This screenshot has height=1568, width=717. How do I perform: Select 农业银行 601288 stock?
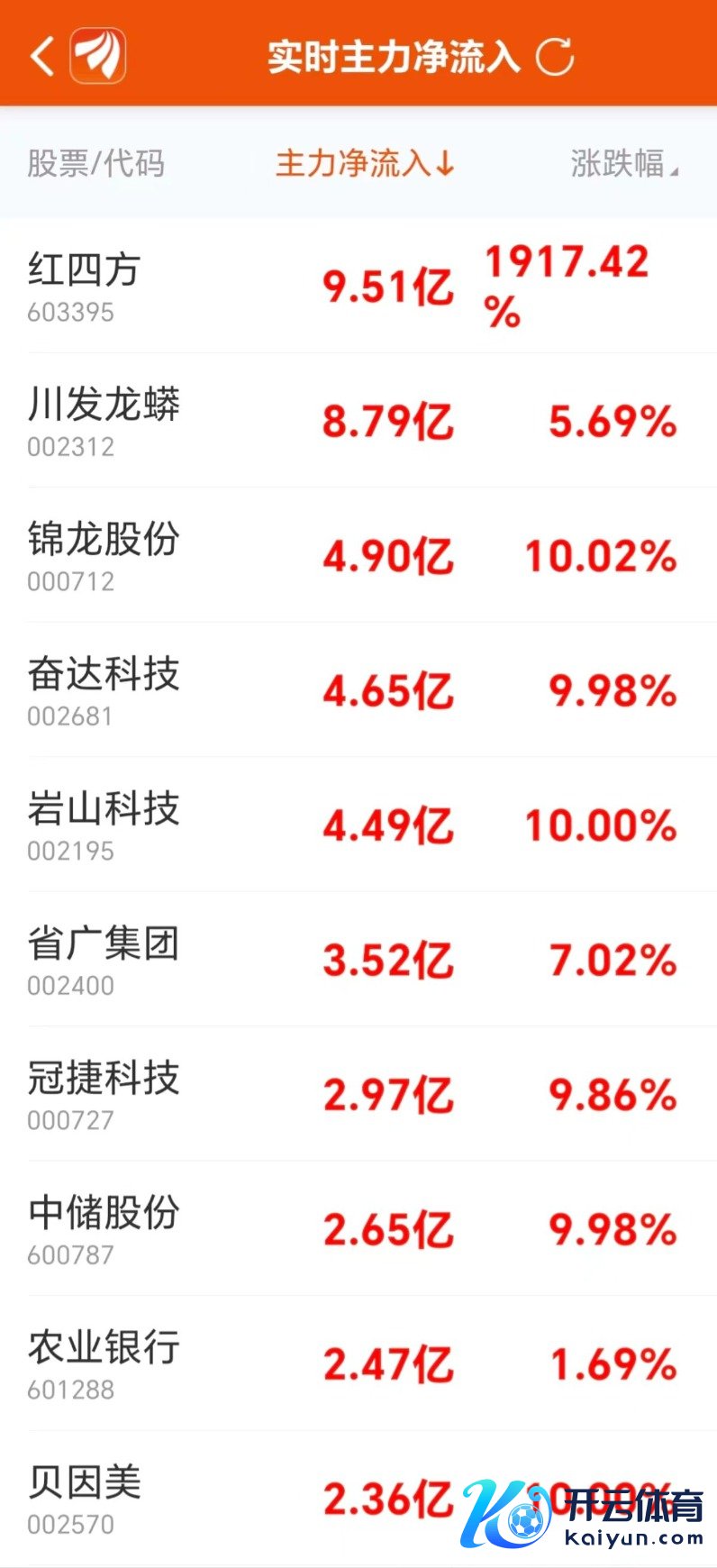pyautogui.click(x=104, y=1363)
